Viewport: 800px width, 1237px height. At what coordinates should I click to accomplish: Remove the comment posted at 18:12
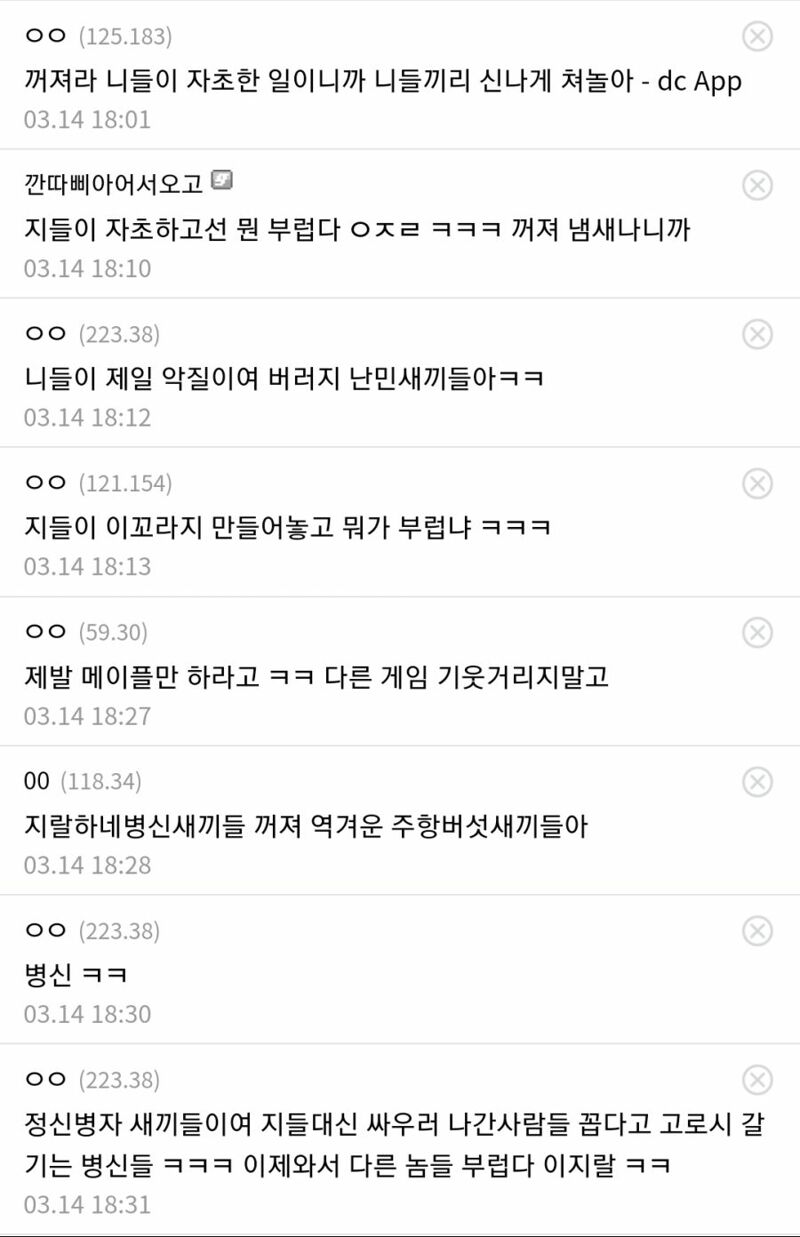click(x=758, y=335)
